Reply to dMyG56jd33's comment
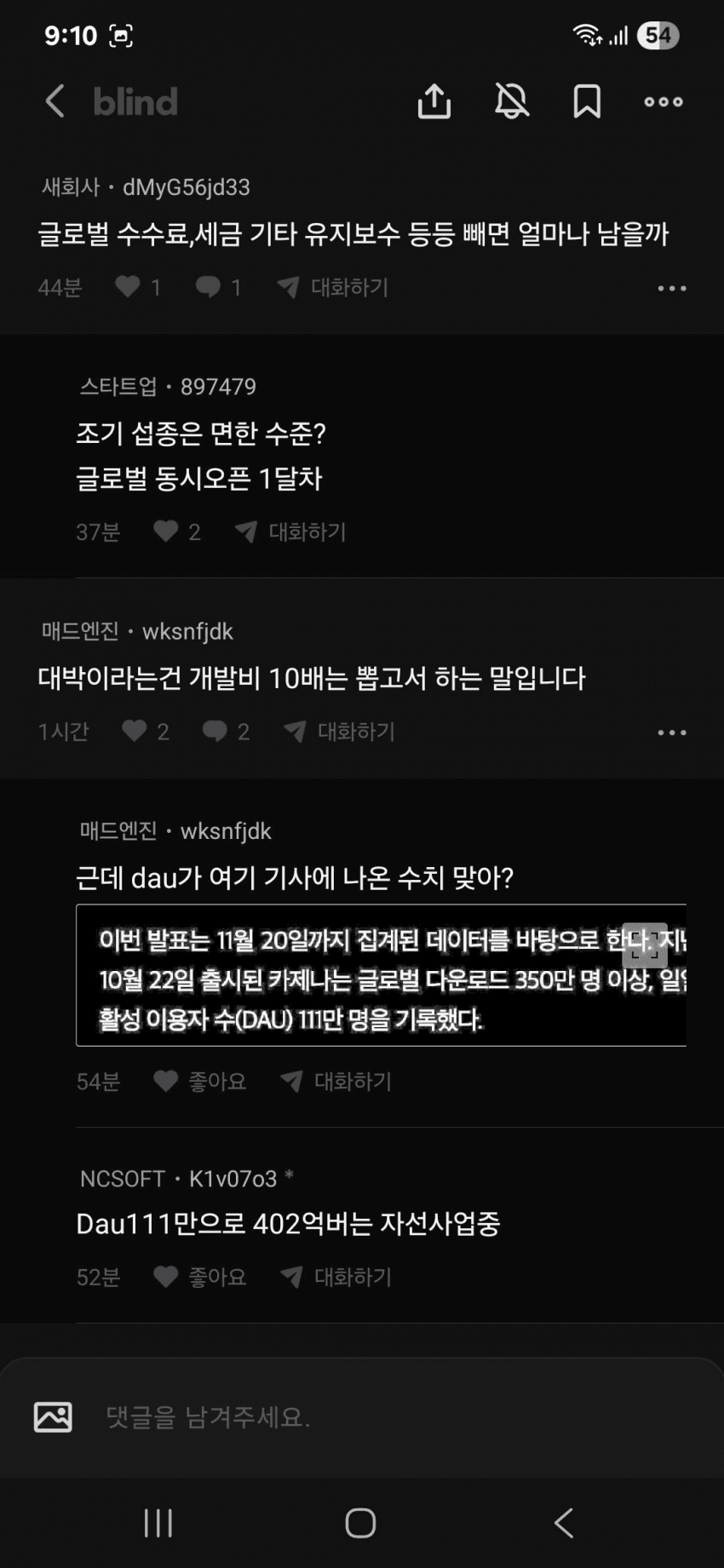This screenshot has width=724, height=1568. pos(209,287)
